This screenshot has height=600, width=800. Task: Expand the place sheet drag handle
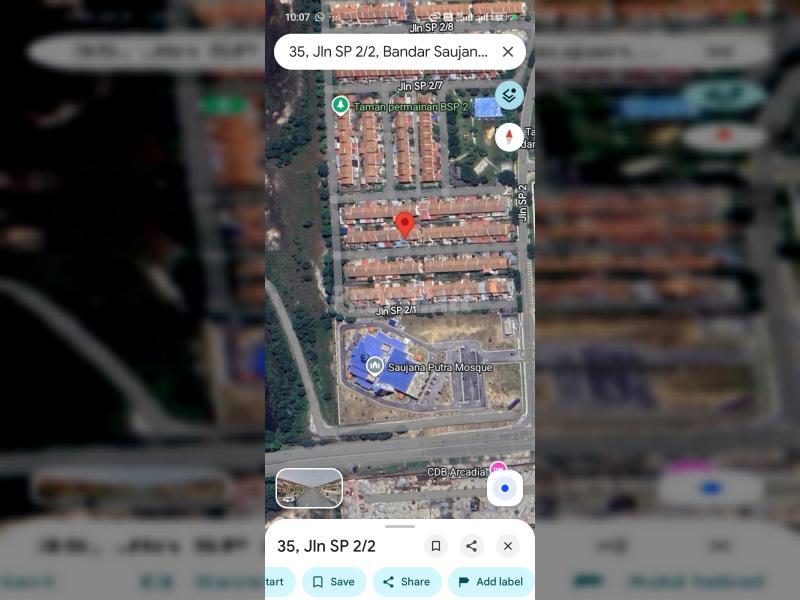pos(400,526)
